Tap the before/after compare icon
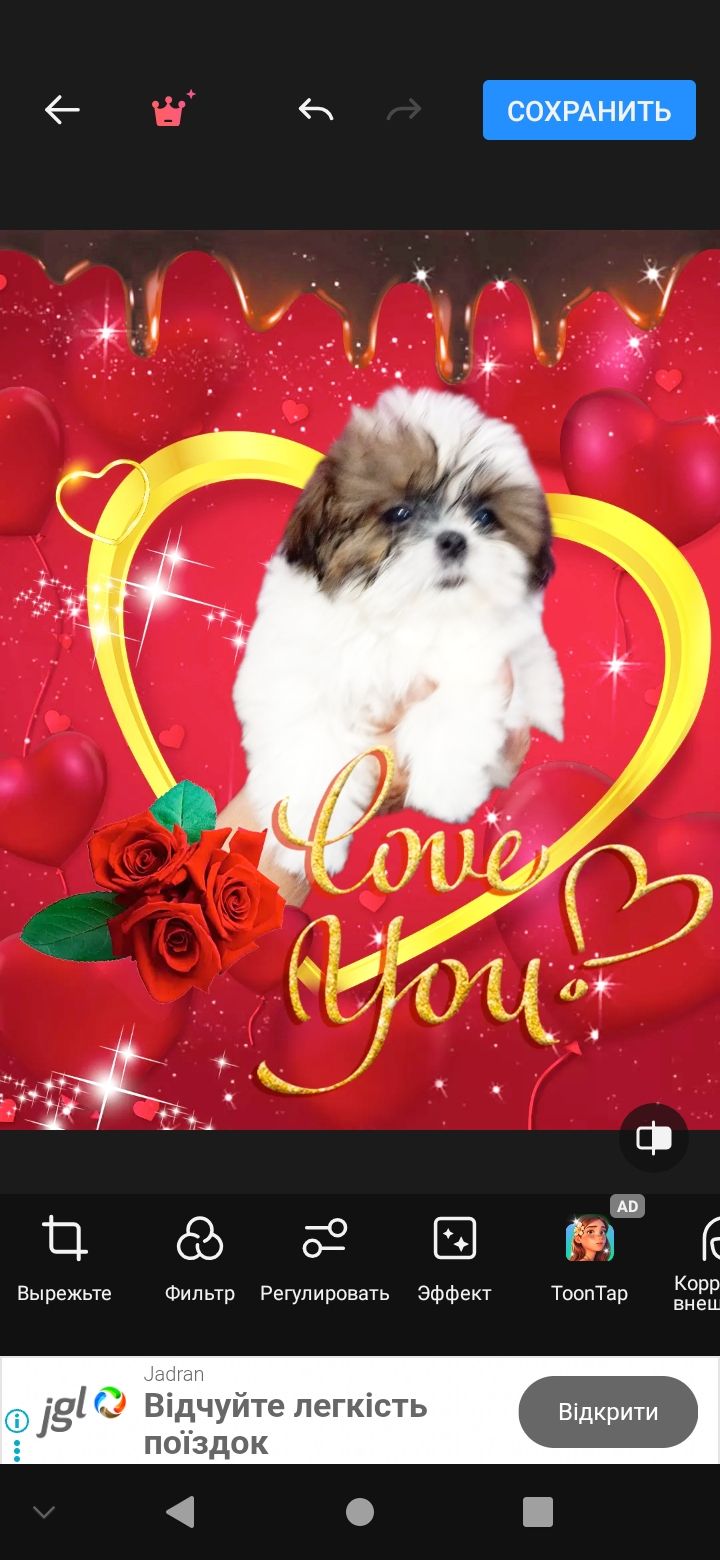Screen dimensions: 720x1560 pyautogui.click(x=654, y=1138)
